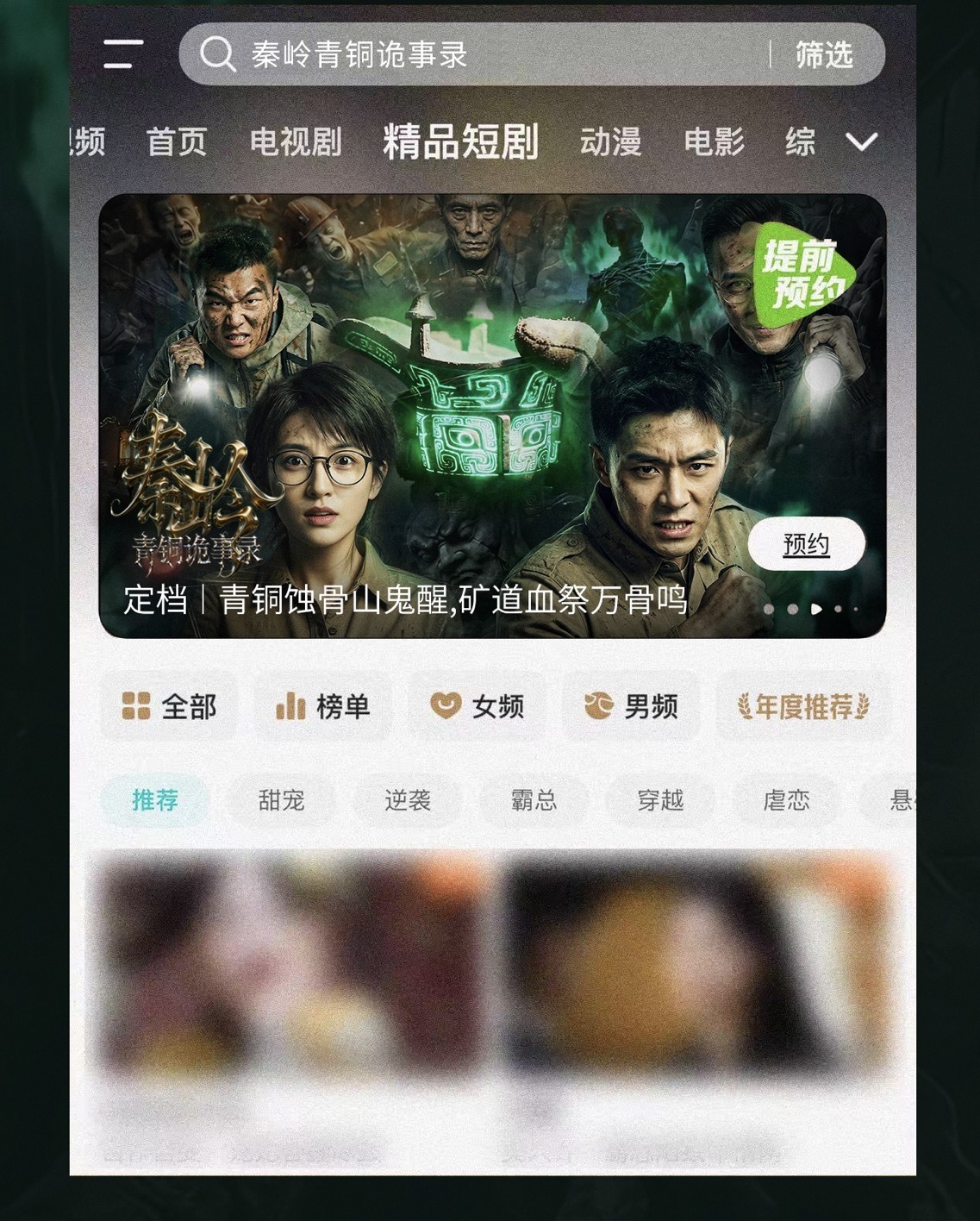Switch to the 首页 tab
This screenshot has height=1221, width=980.
click(177, 142)
